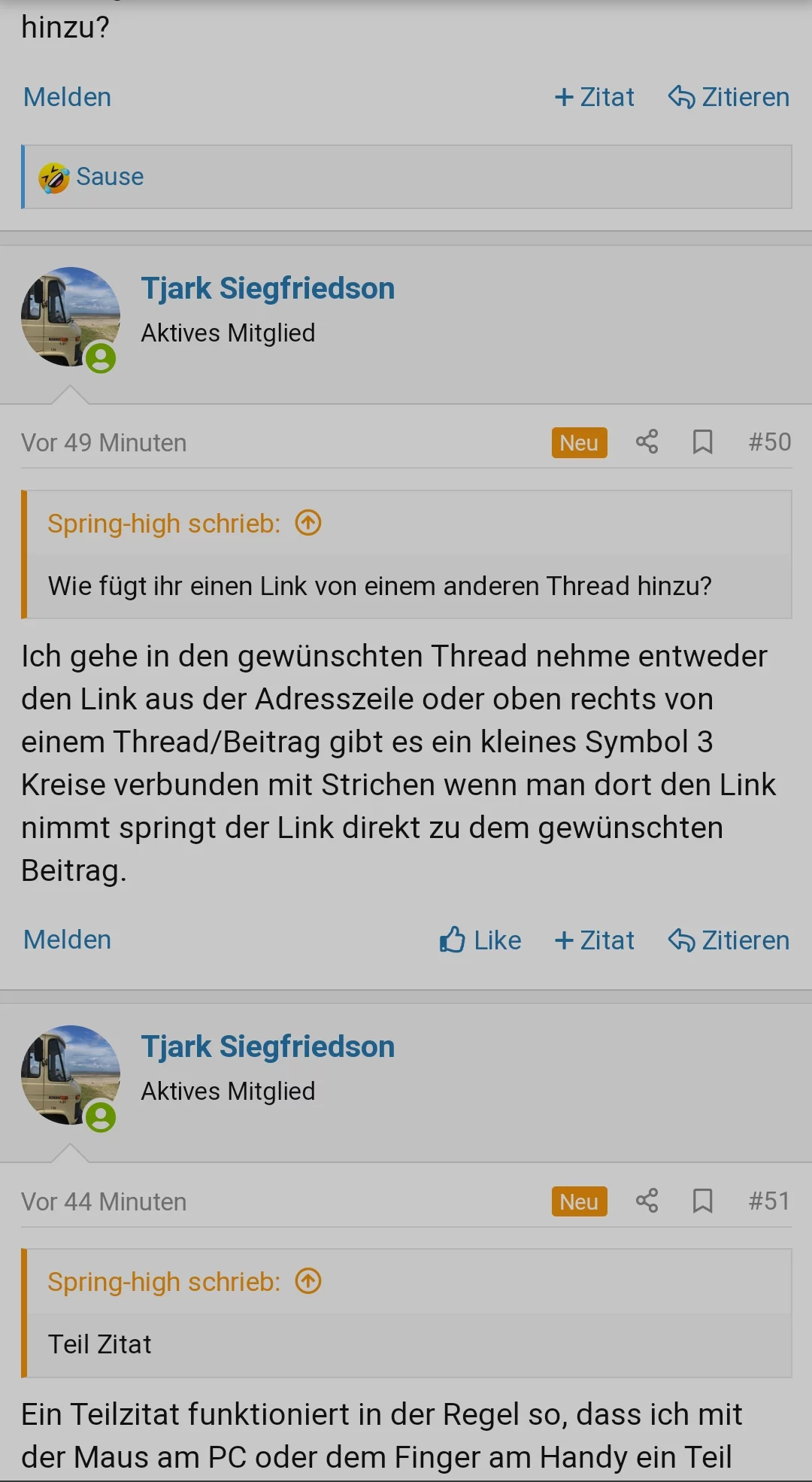Report the top post with Melden

(67, 97)
